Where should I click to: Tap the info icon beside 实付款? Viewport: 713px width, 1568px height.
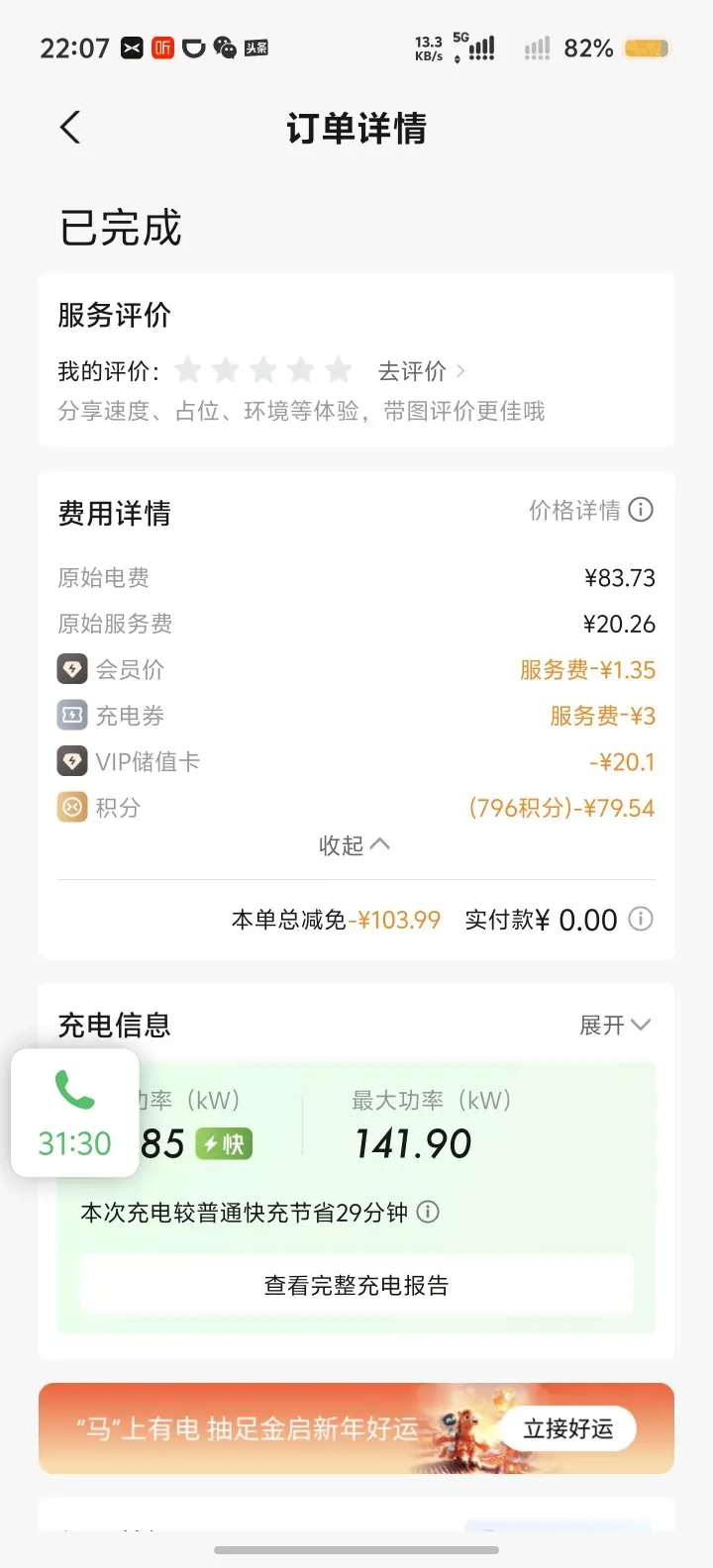(x=642, y=919)
